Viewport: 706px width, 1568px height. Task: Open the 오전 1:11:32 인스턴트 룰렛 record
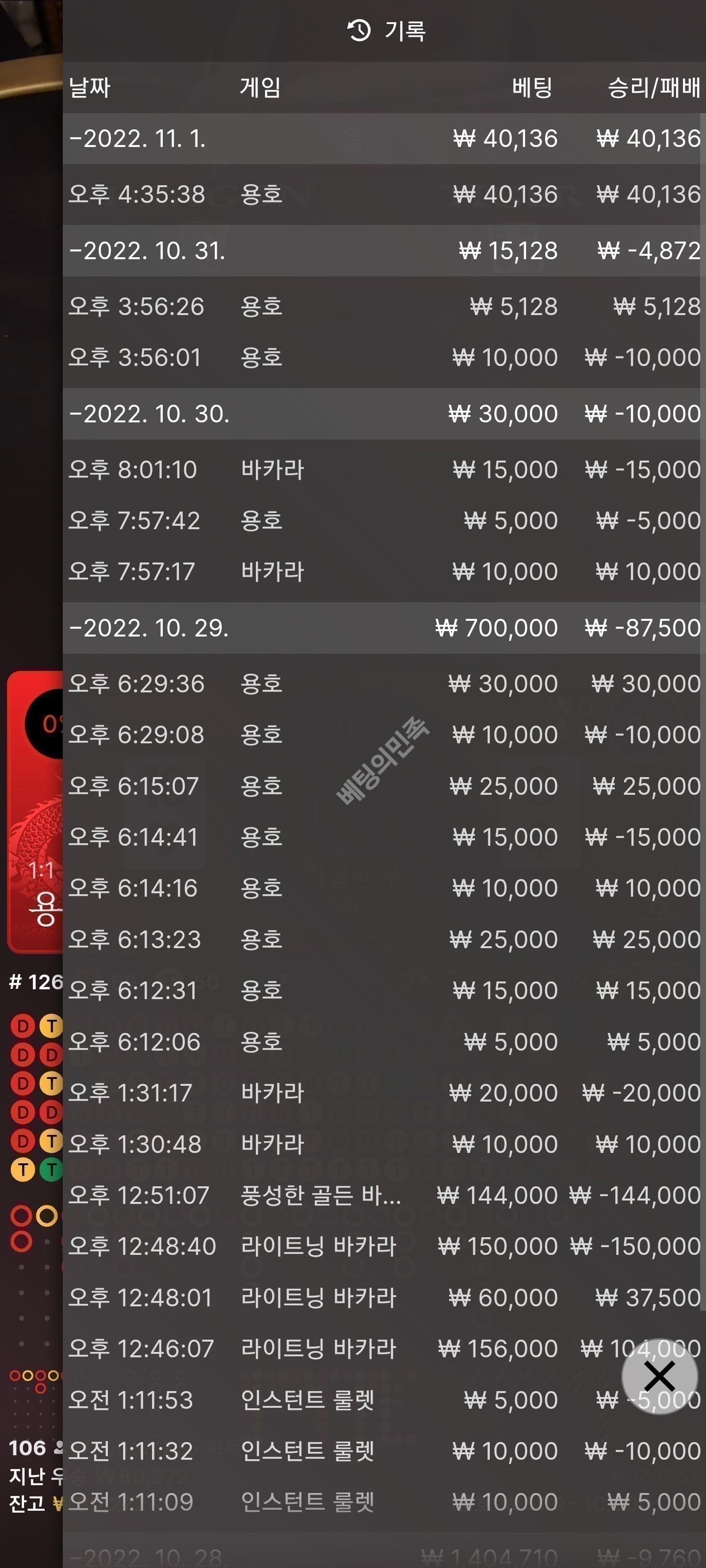pos(384,1451)
